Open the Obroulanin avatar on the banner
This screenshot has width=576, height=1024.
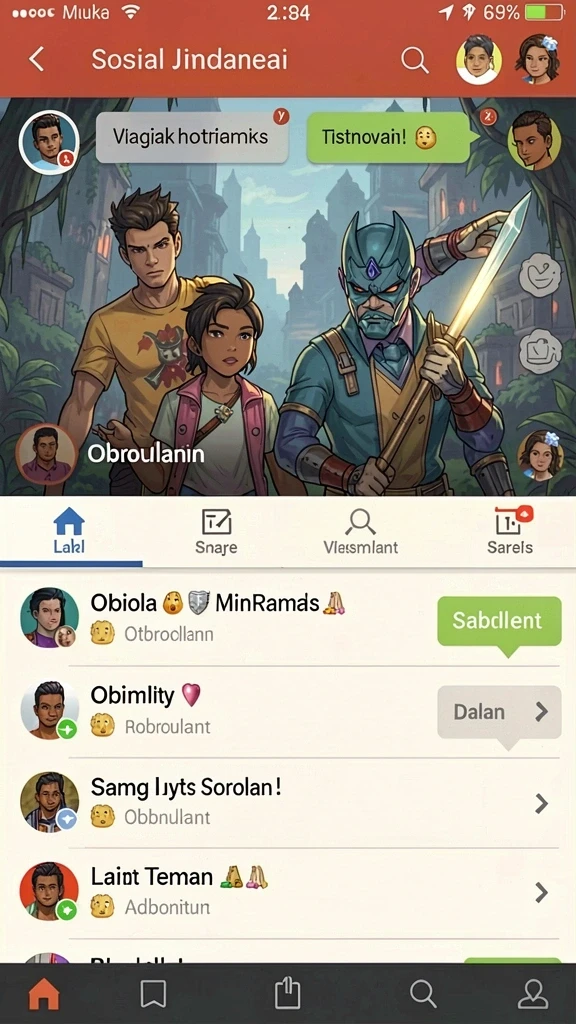tap(46, 455)
